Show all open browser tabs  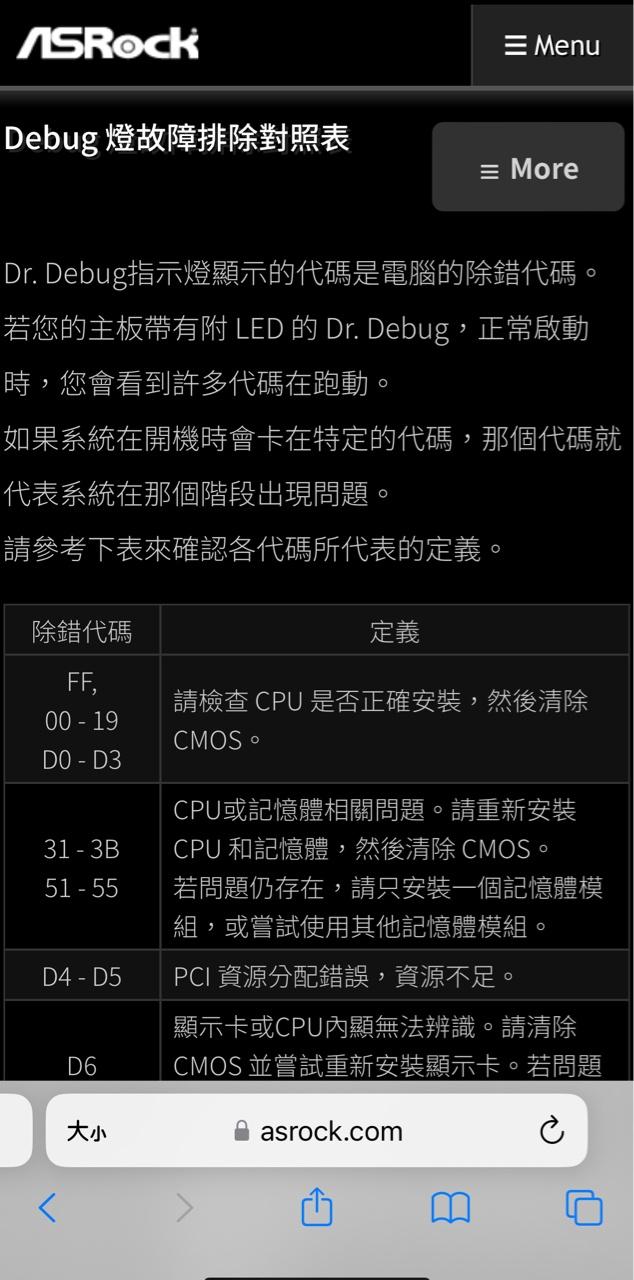584,1208
